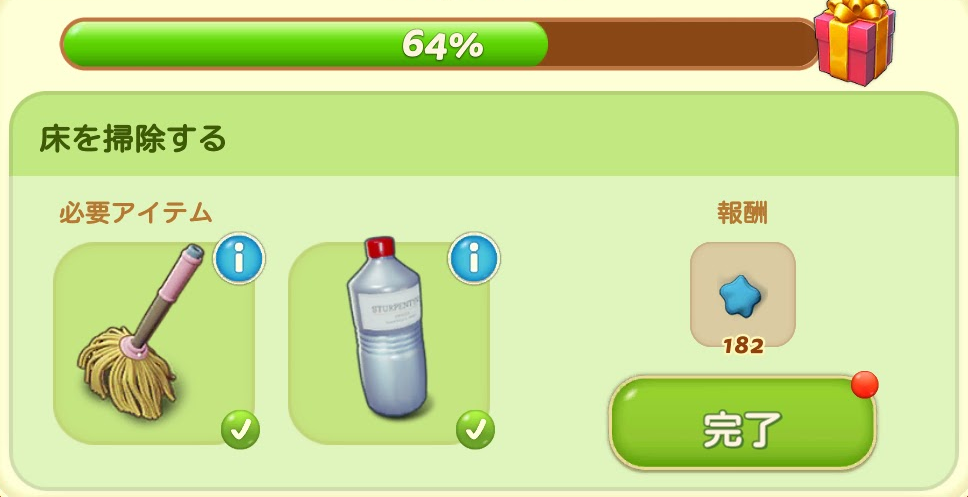Viewport: 968px width, 497px height.
Task: Open info for the mop item
Action: (239, 260)
